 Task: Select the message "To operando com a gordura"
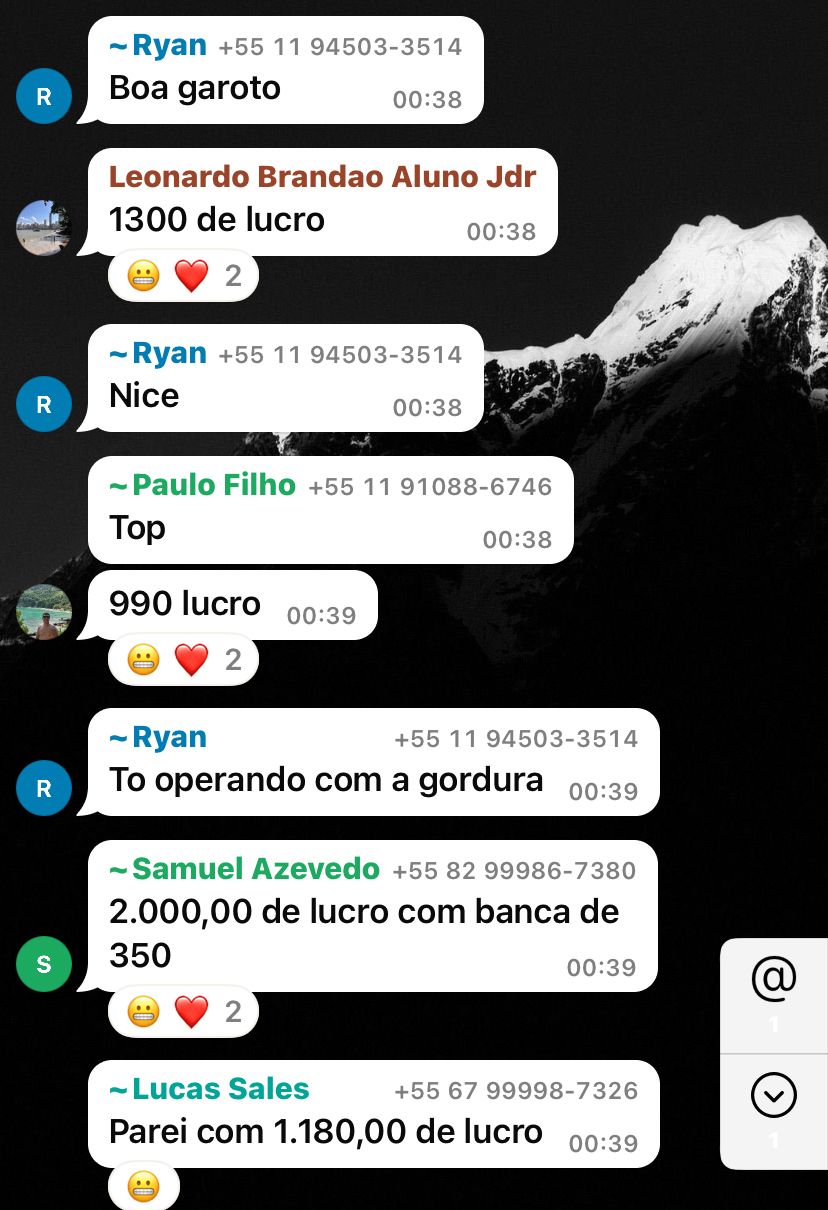tap(325, 779)
